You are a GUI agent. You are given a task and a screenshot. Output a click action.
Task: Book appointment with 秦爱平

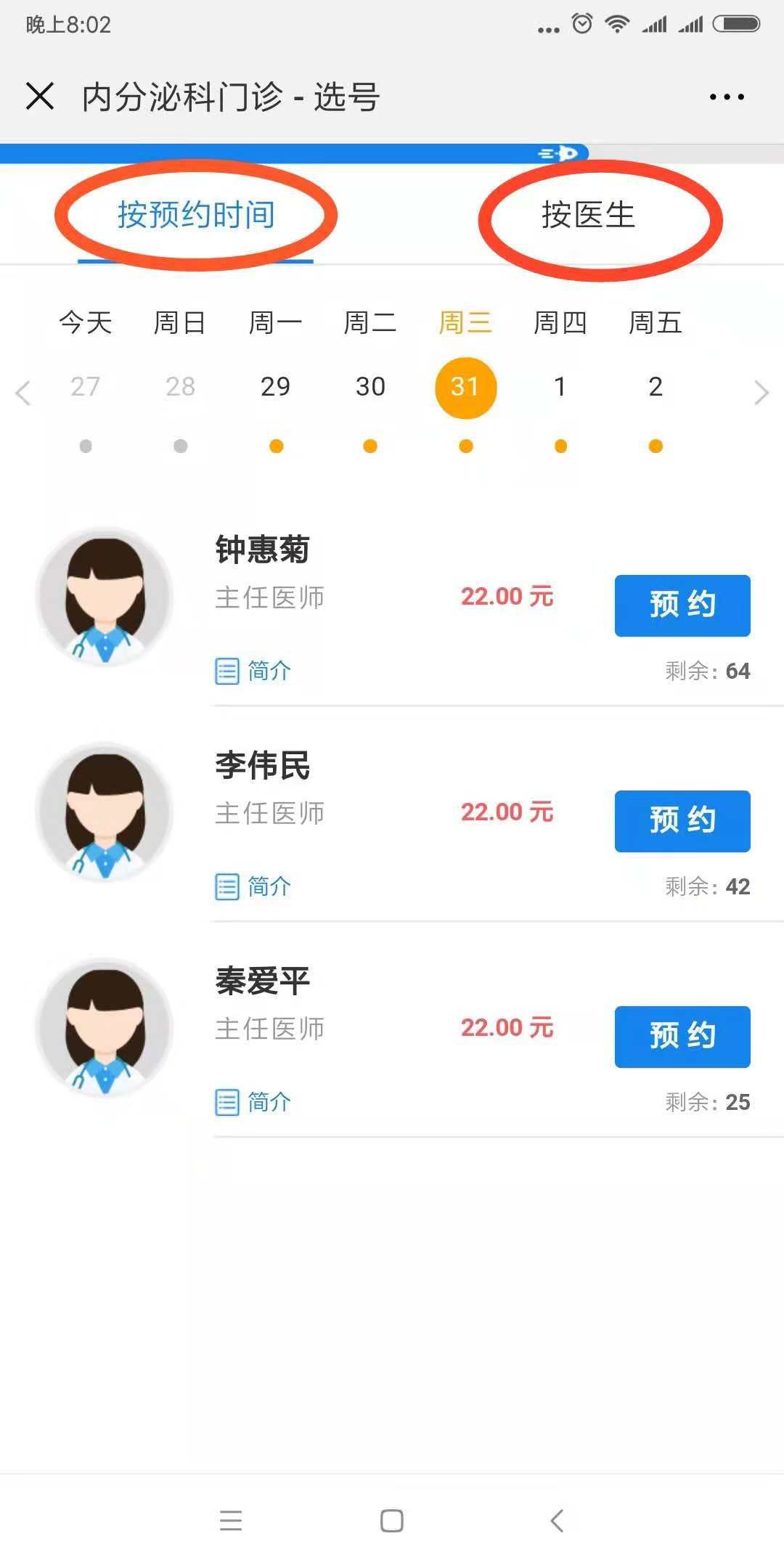point(682,1037)
